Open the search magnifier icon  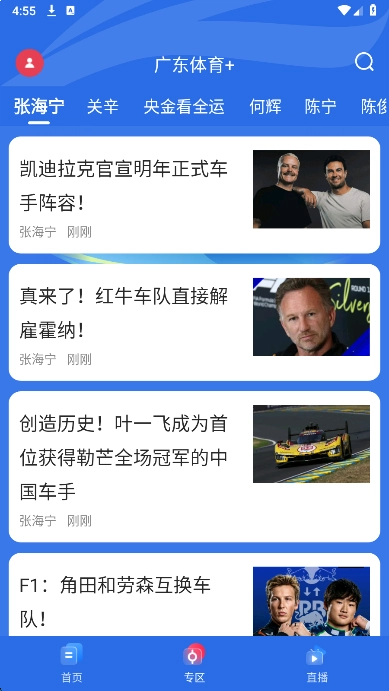(364, 62)
